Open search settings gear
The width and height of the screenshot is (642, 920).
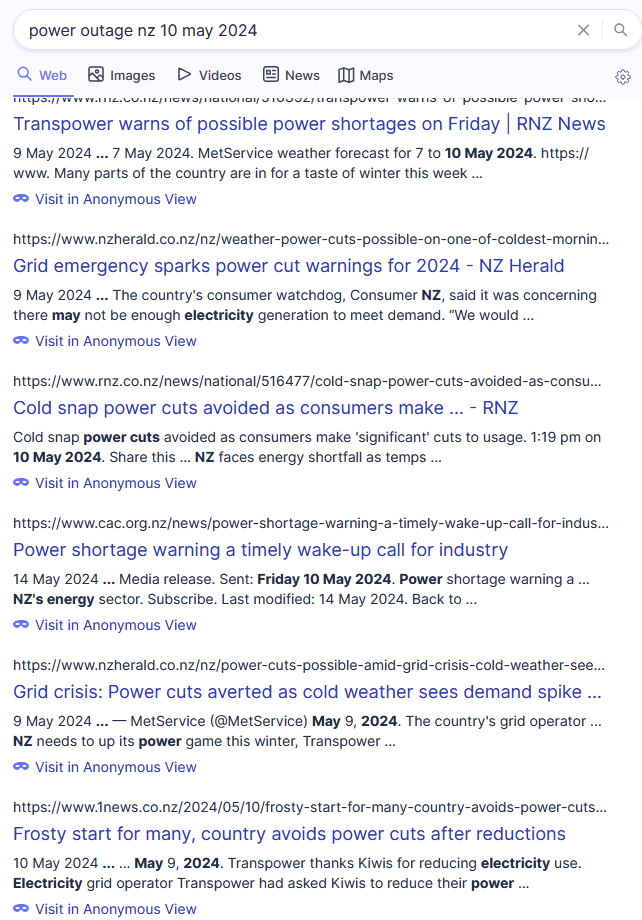(623, 77)
